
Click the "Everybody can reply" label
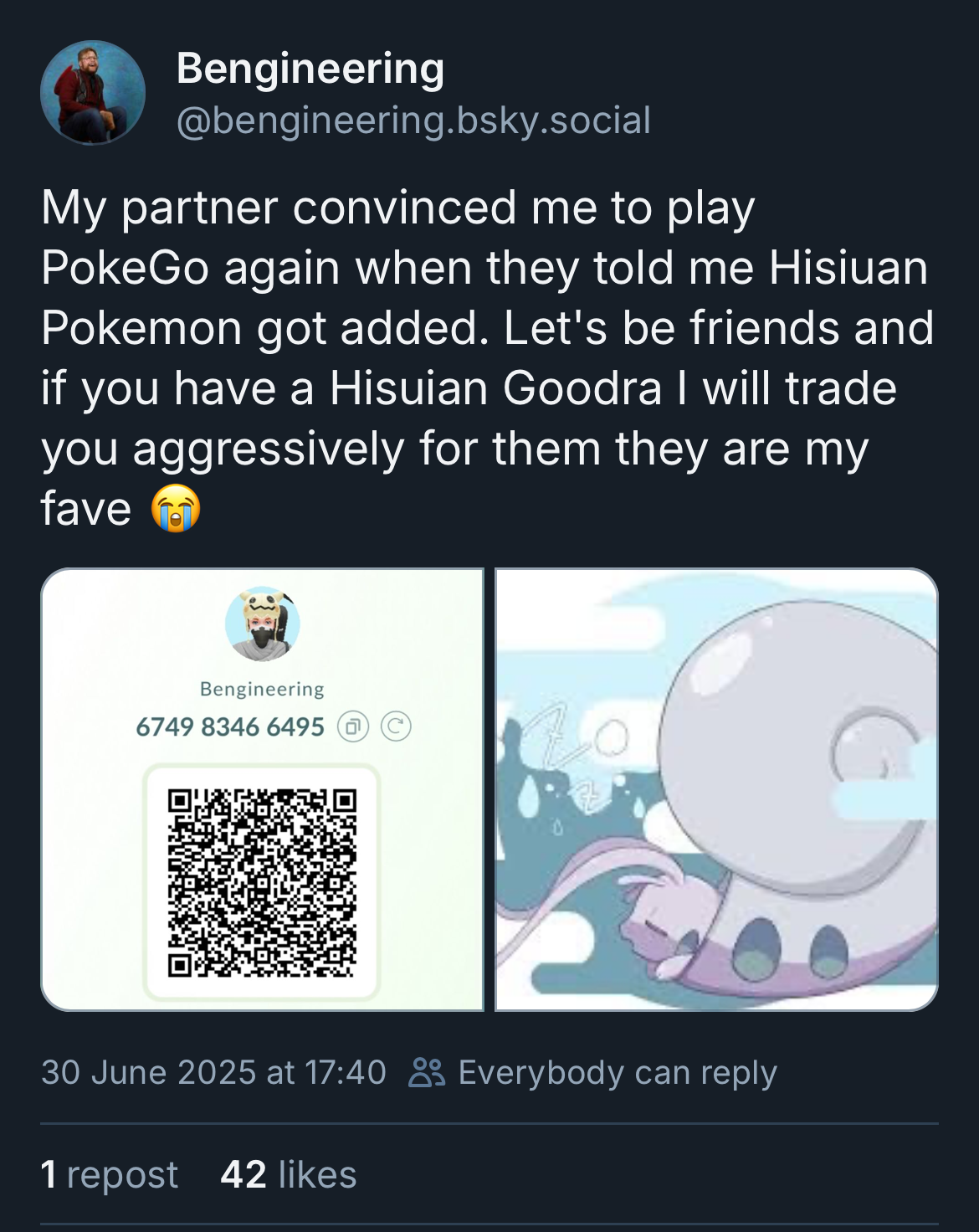pyautogui.click(x=617, y=1071)
